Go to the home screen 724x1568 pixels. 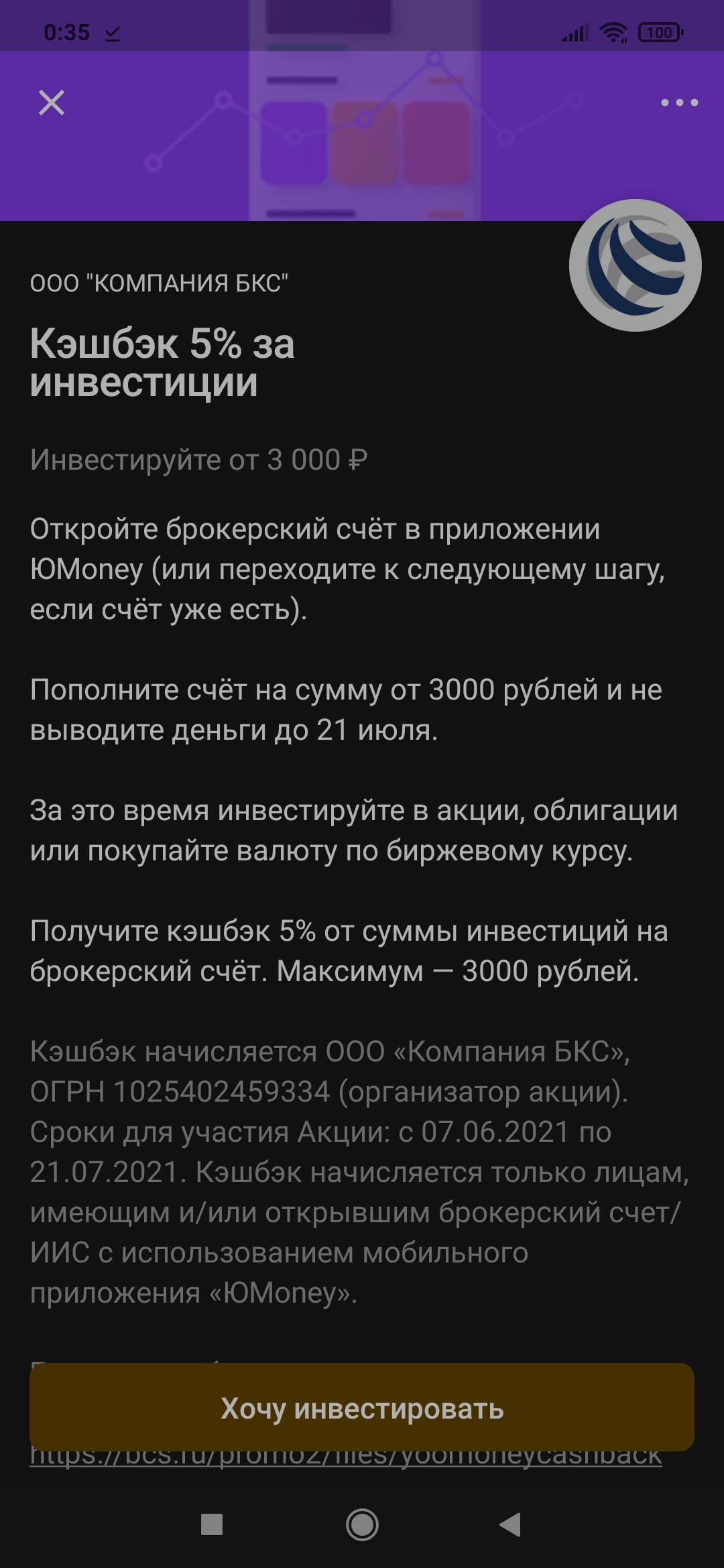tap(362, 1524)
